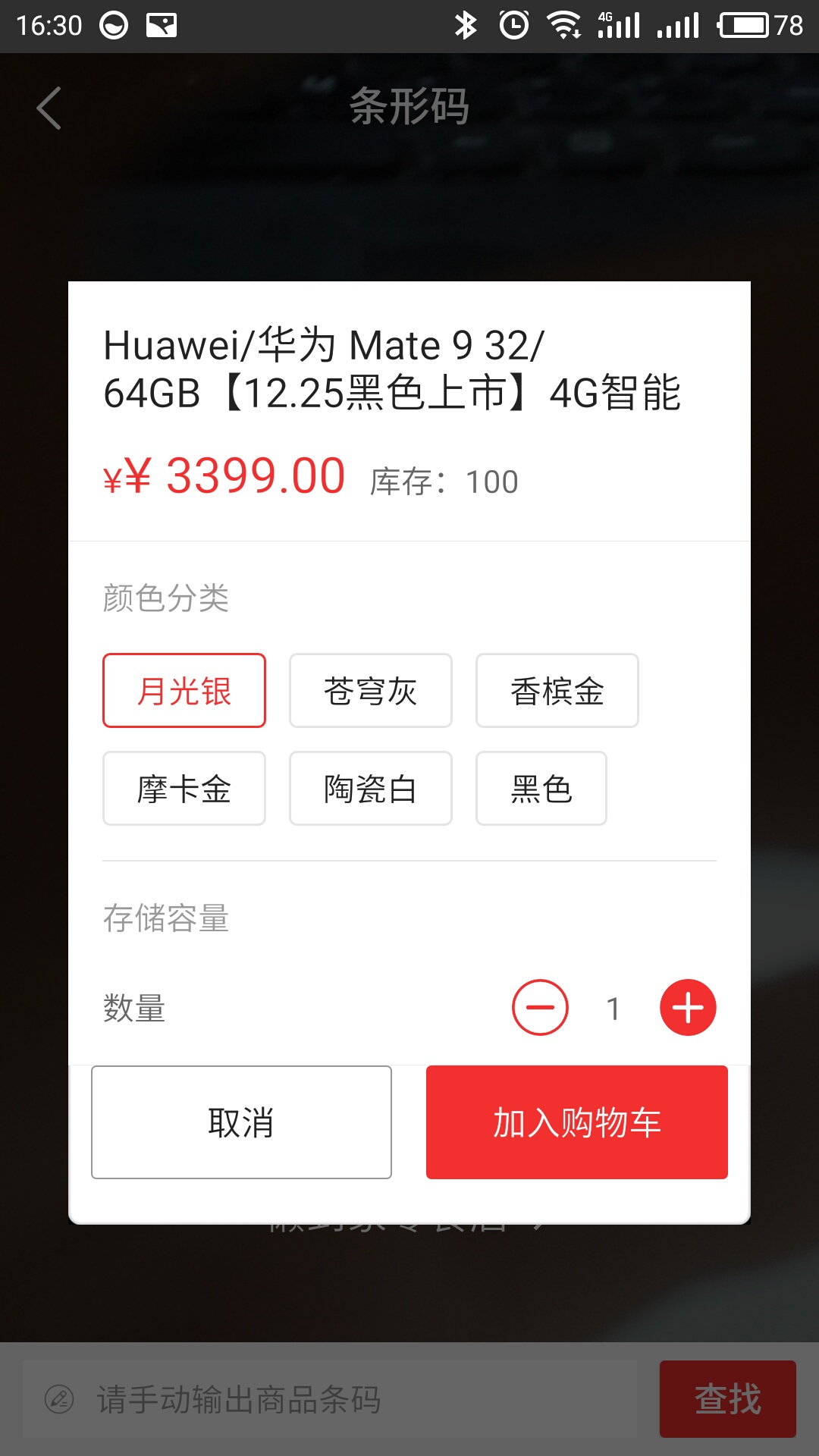Deselect the 月光银 color option

pos(184,690)
